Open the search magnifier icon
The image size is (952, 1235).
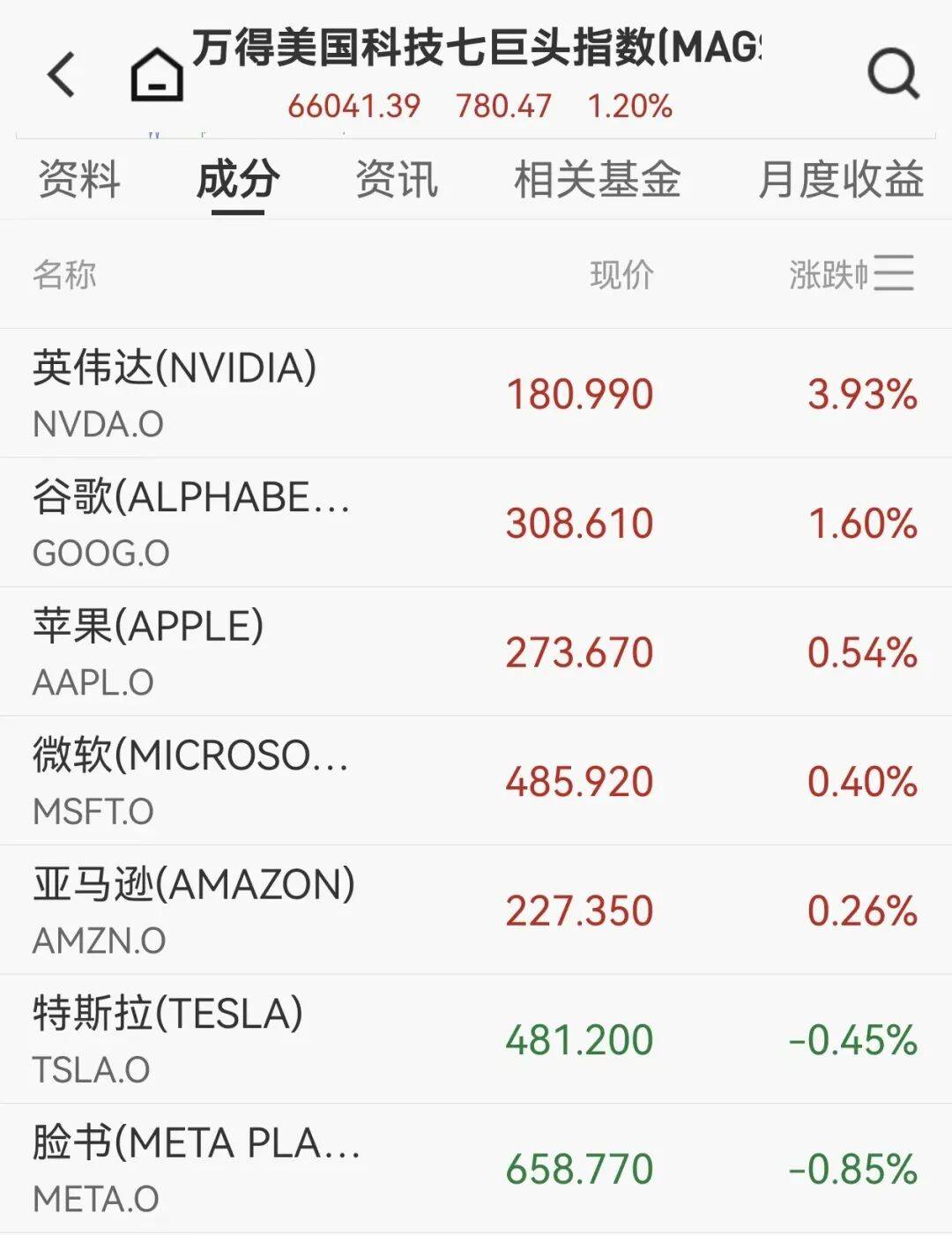pyautogui.click(x=893, y=74)
